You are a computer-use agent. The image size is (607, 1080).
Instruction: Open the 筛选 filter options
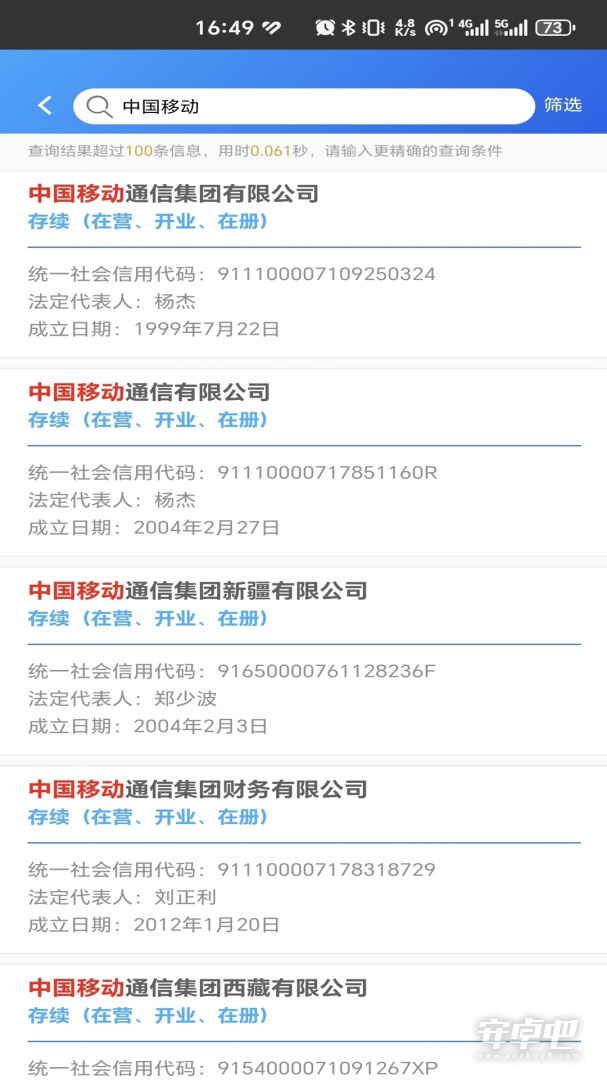click(563, 105)
